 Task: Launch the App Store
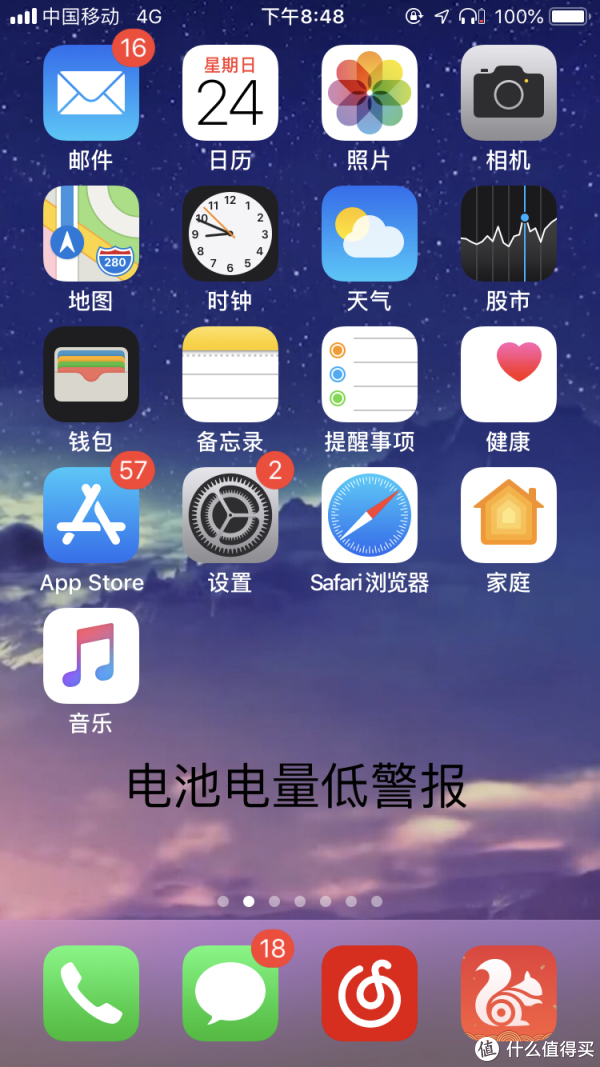click(x=91, y=515)
